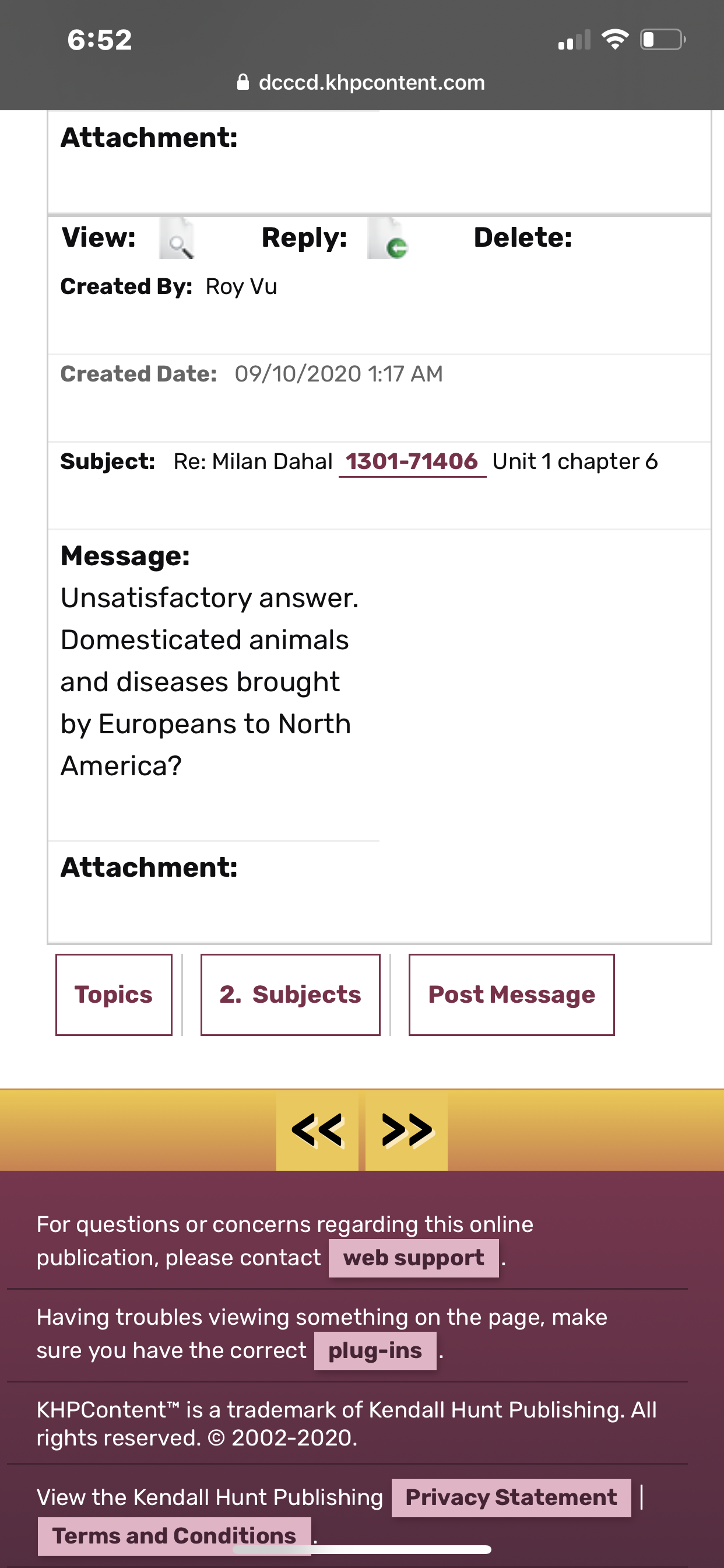
Task: Open the plug-ins link
Action: pyautogui.click(x=375, y=1350)
